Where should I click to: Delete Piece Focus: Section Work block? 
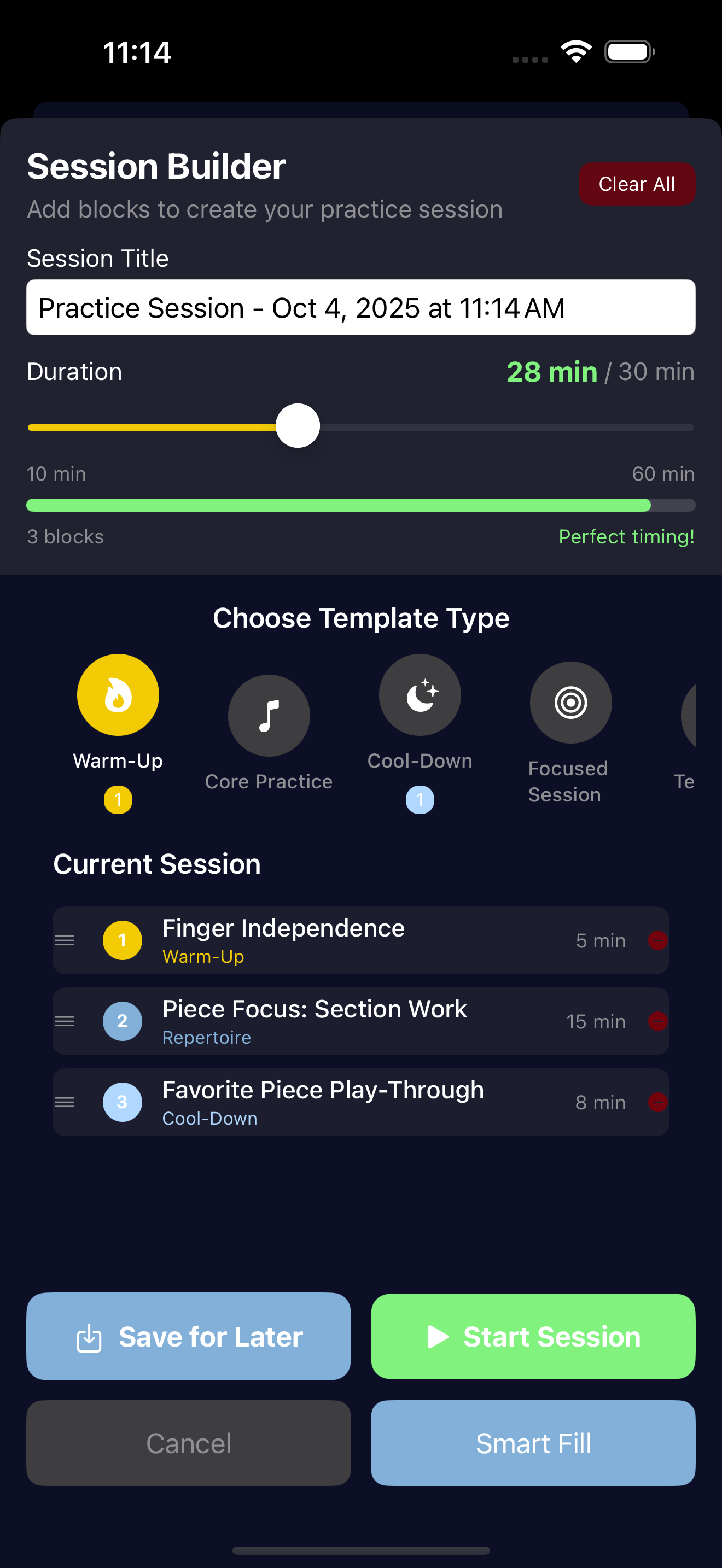[657, 1021]
